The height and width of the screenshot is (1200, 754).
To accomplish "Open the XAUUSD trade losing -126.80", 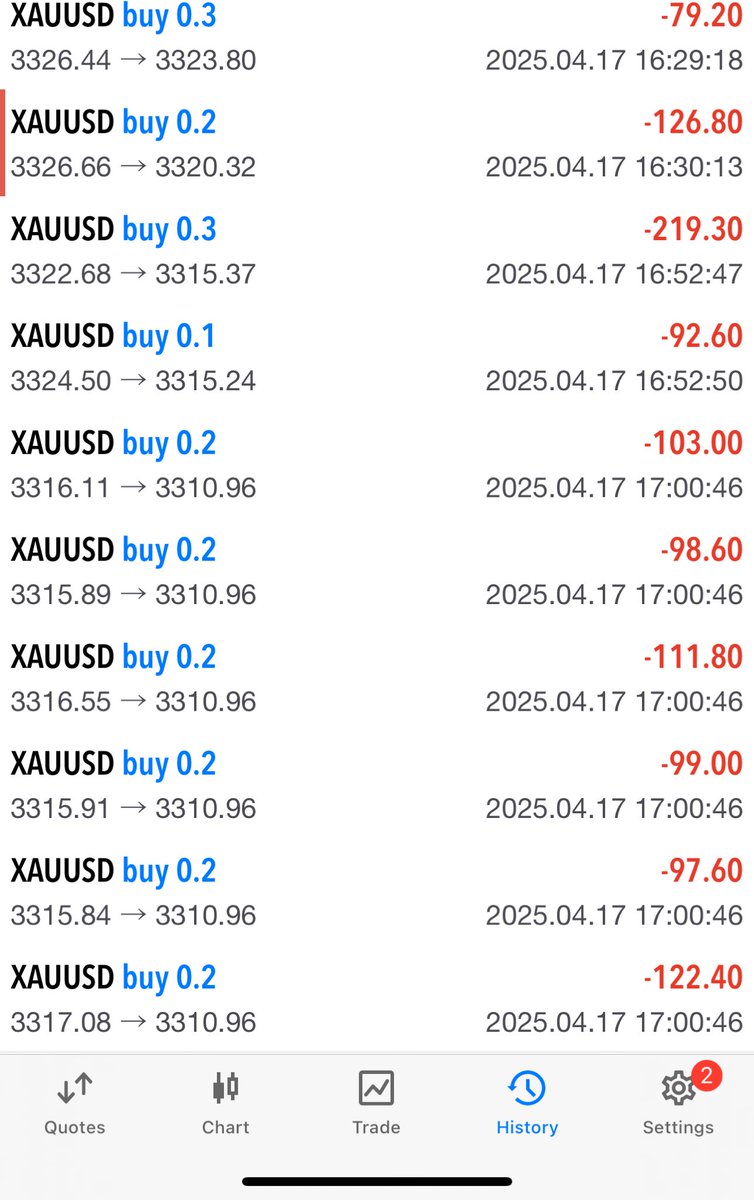I will [x=377, y=143].
